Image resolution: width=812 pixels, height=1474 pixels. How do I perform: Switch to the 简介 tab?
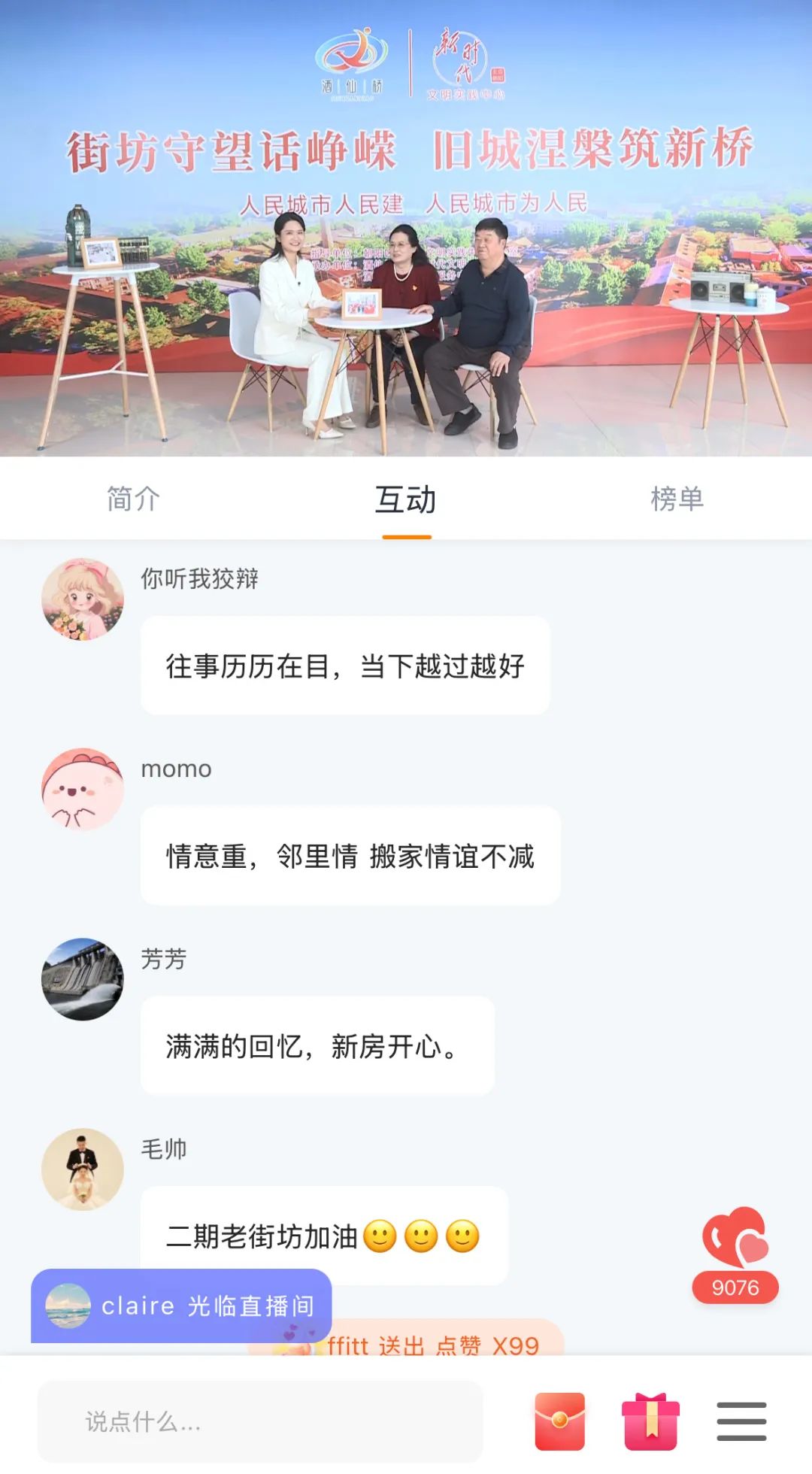[x=133, y=499]
